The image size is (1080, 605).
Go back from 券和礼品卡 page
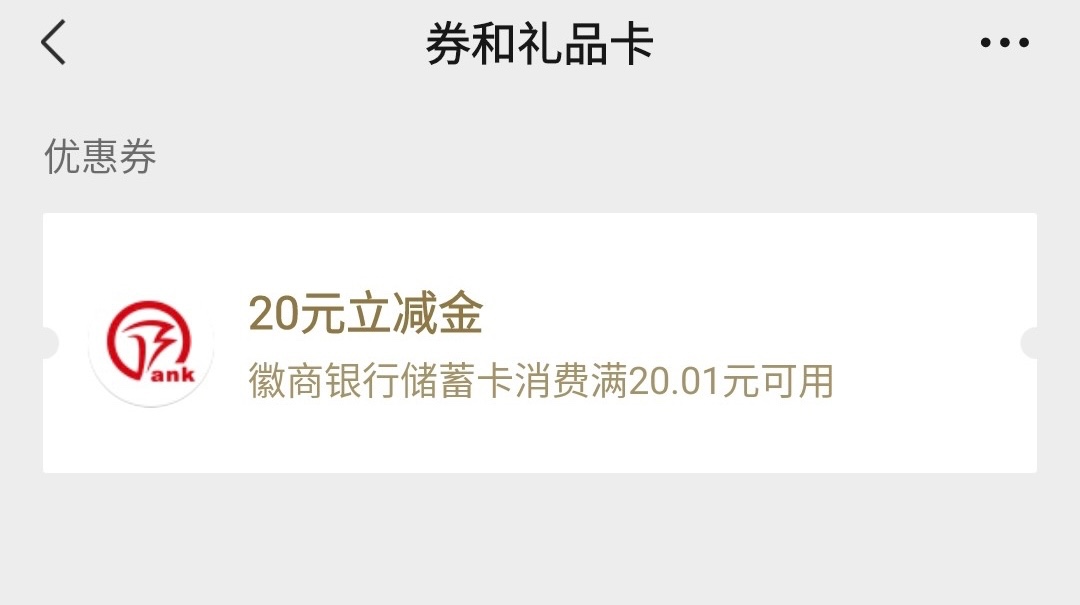click(x=54, y=44)
